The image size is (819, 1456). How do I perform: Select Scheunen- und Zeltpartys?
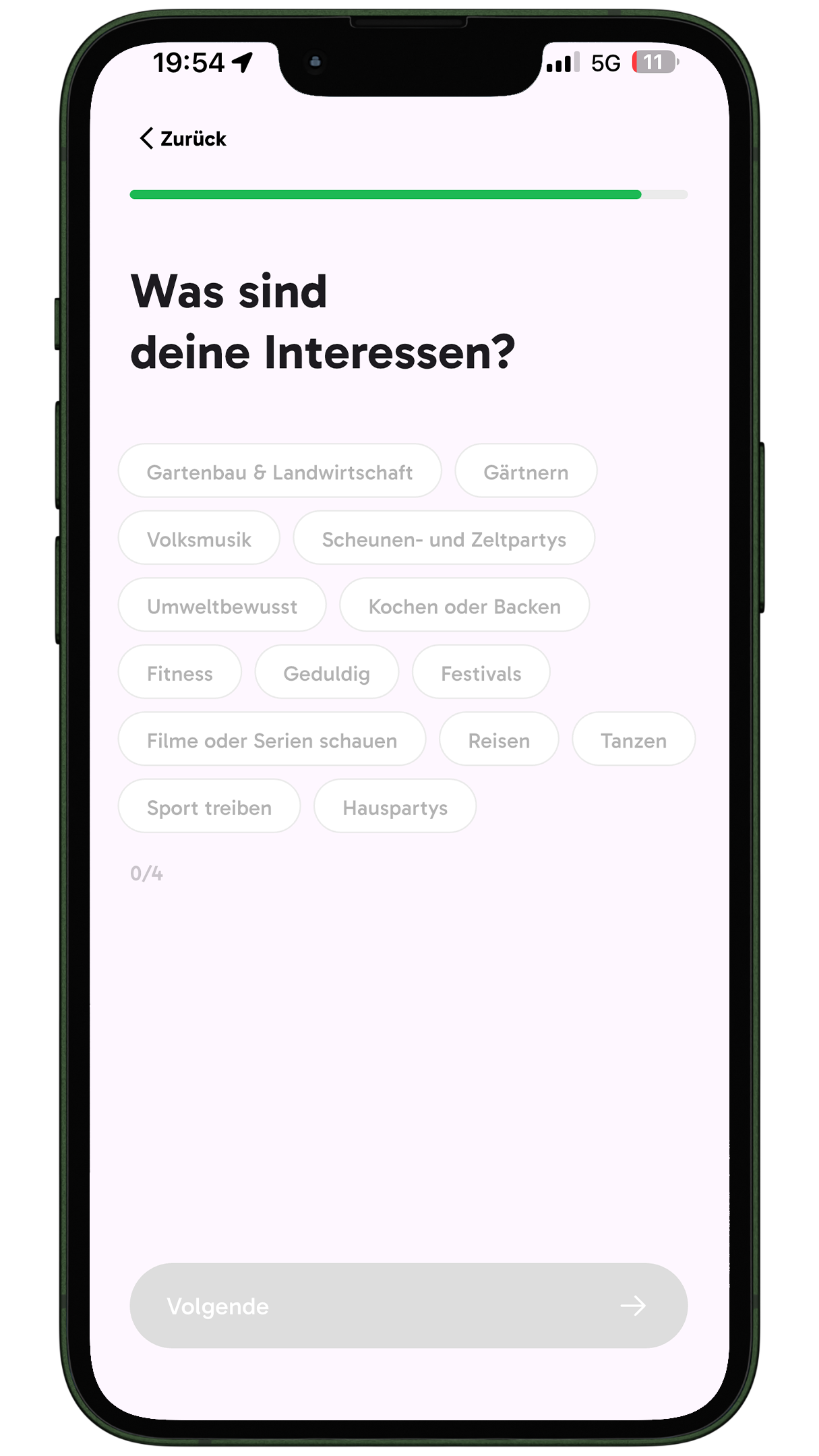pos(444,539)
